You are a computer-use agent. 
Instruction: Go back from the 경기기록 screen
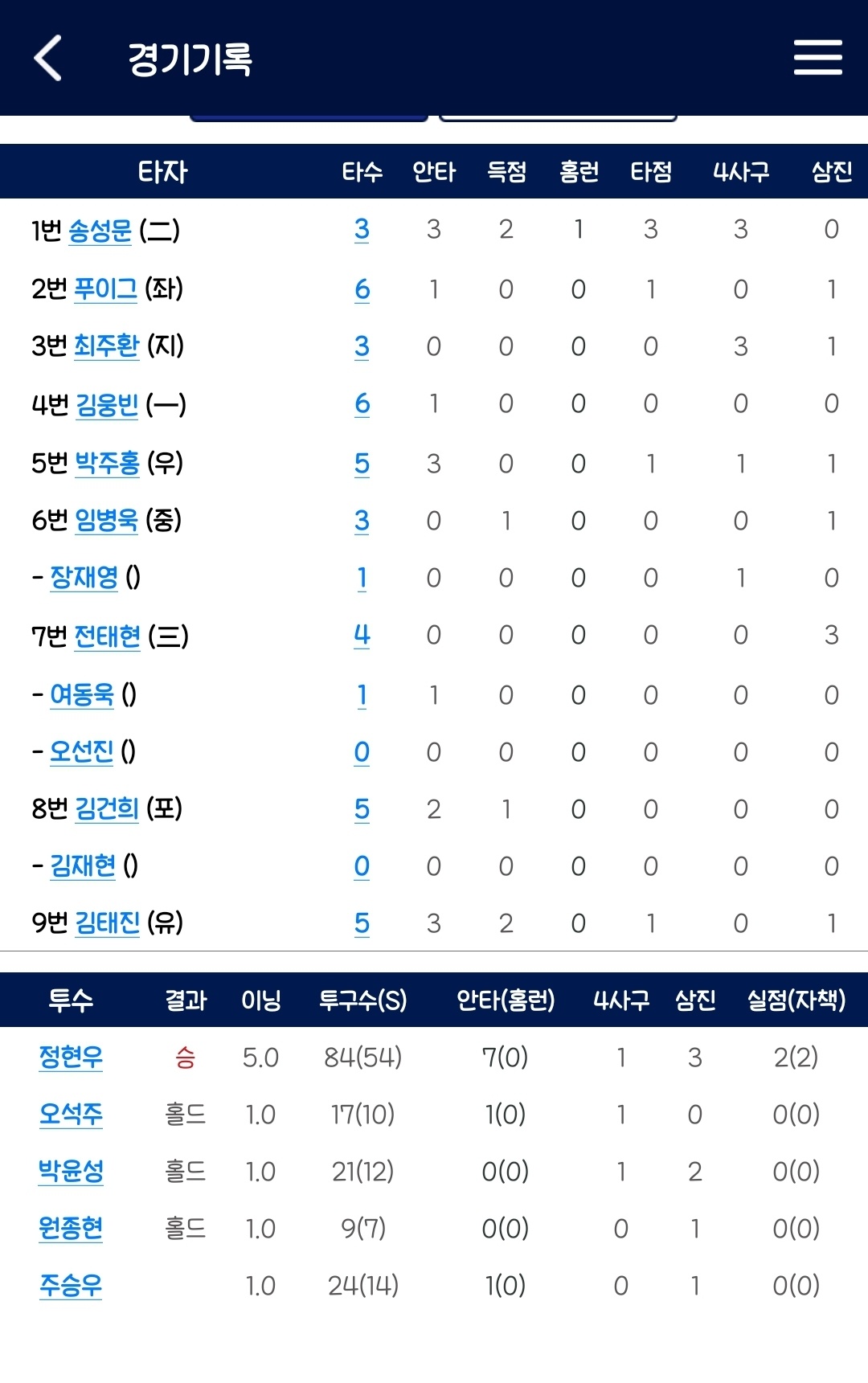pyautogui.click(x=48, y=58)
